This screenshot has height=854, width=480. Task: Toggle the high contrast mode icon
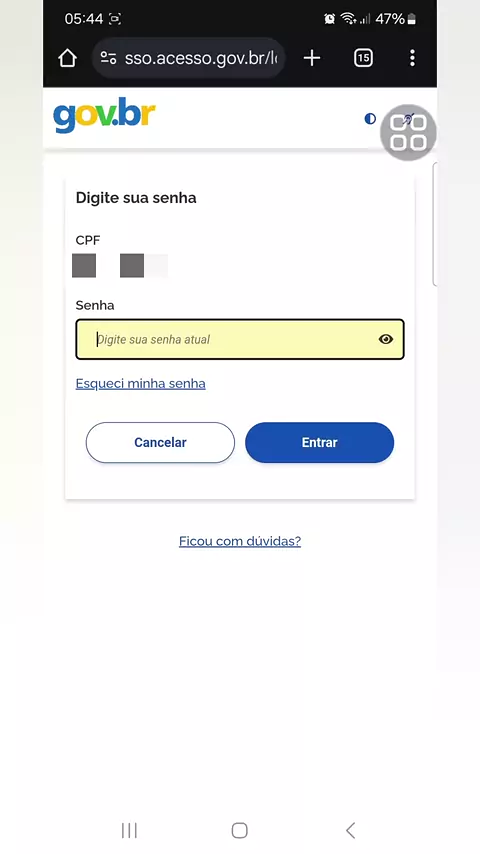(370, 119)
